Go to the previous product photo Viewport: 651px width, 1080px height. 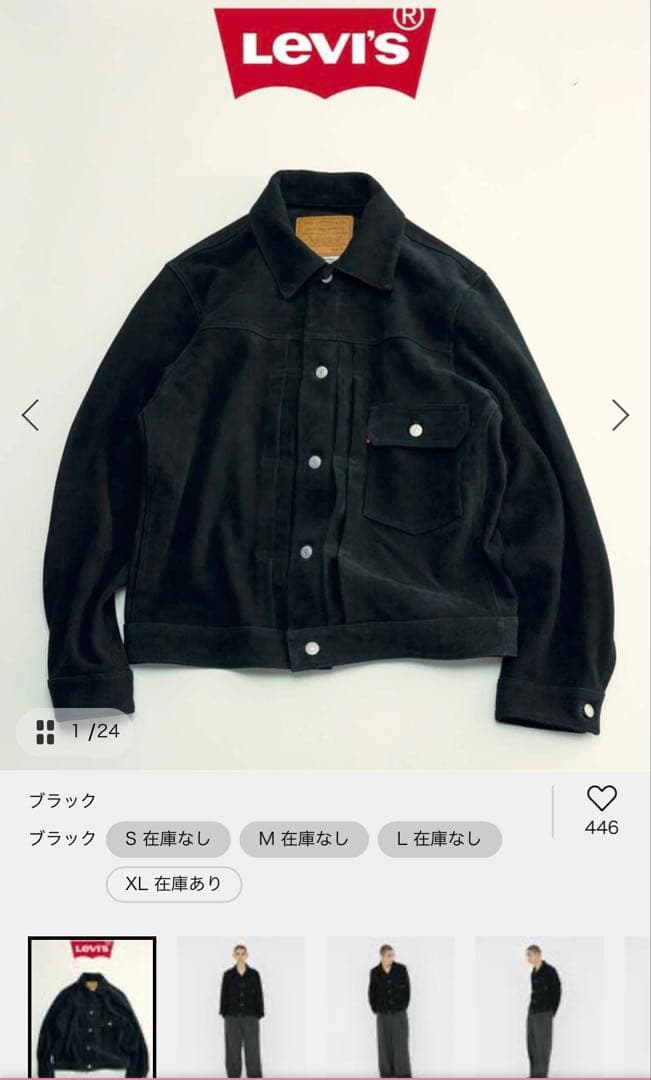(31, 415)
